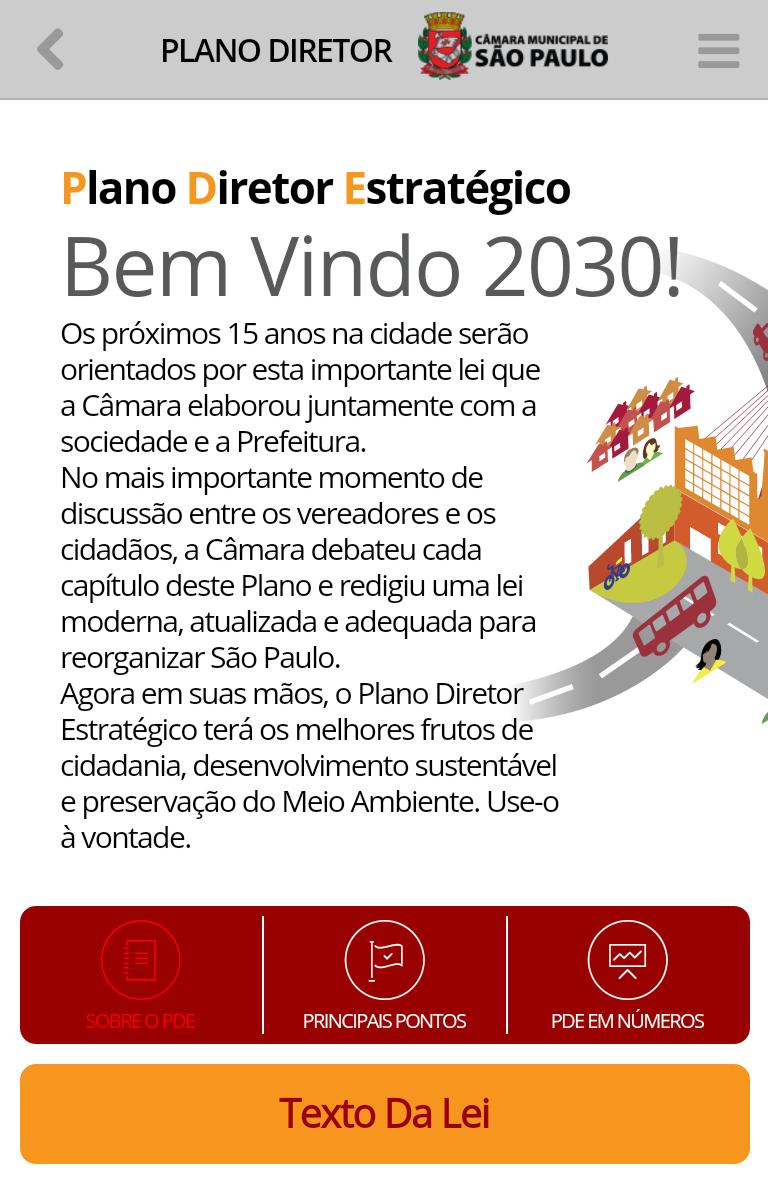Open PDE em Números section
The width and height of the screenshot is (768, 1184).
pyautogui.click(x=628, y=975)
